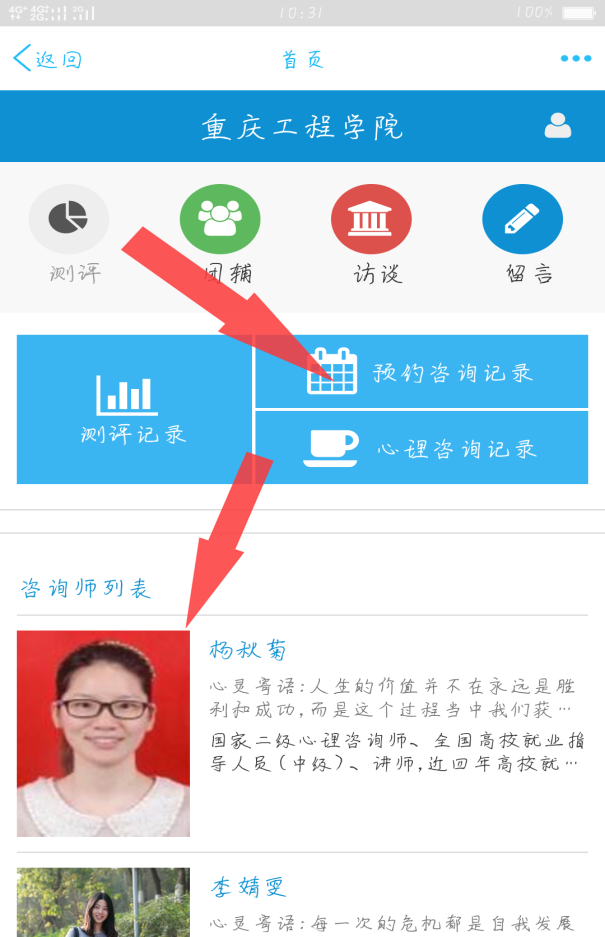Viewport: 605px width, 937px height.
Task: Open 心理咨询记录 counseling records
Action: tap(421, 448)
